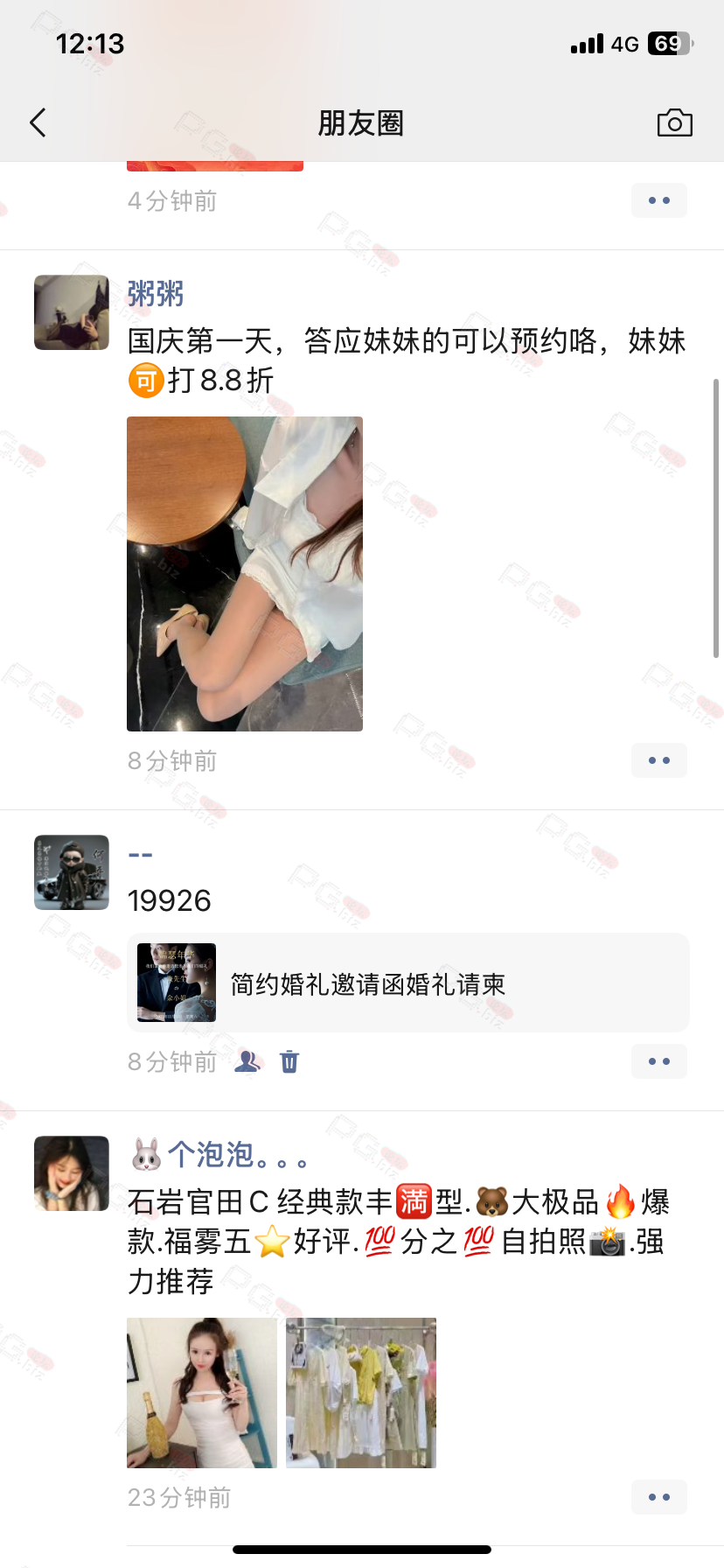Open the more options on the 19926 post
Viewport: 724px width, 1568px height.
point(659,1061)
